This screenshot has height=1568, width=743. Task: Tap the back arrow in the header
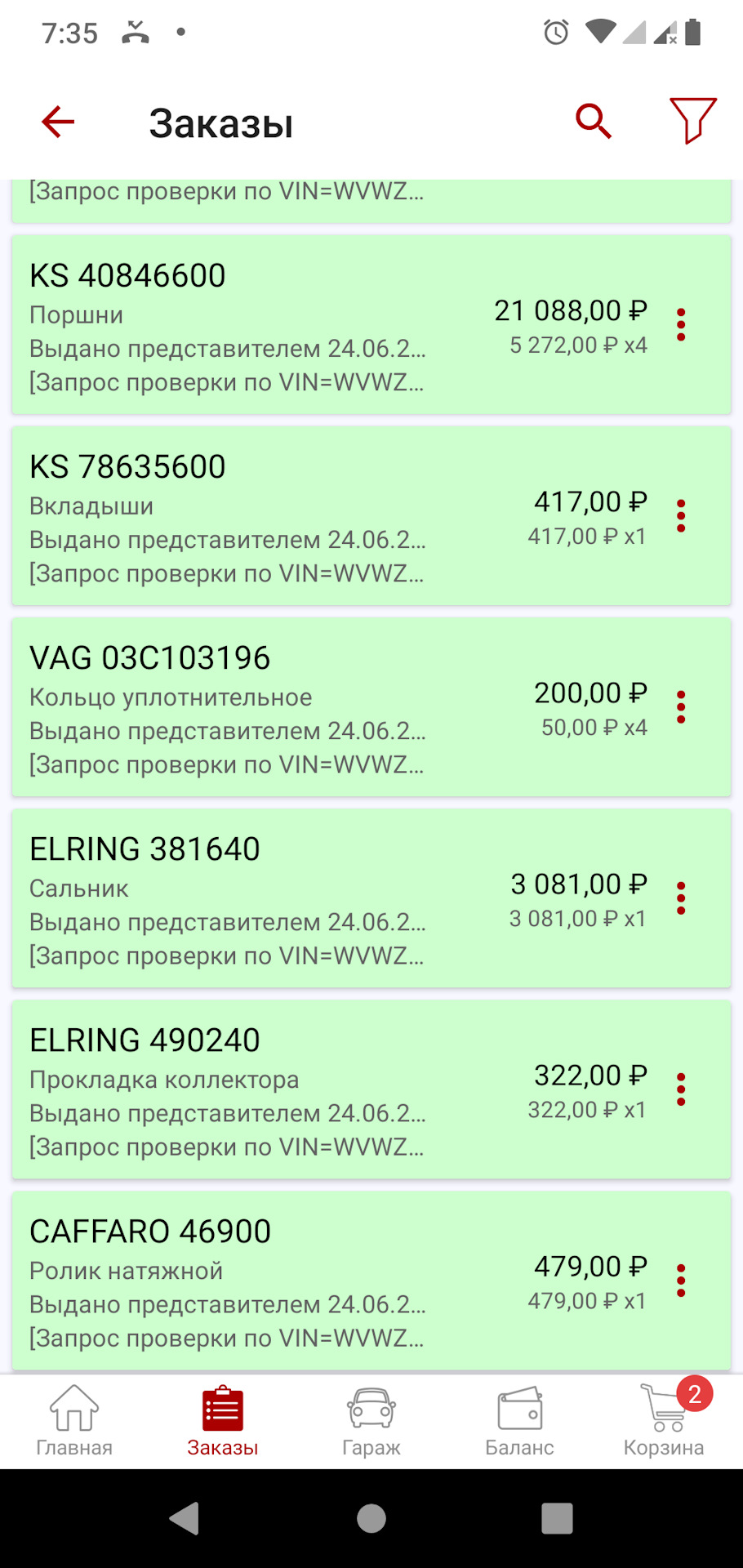click(56, 122)
